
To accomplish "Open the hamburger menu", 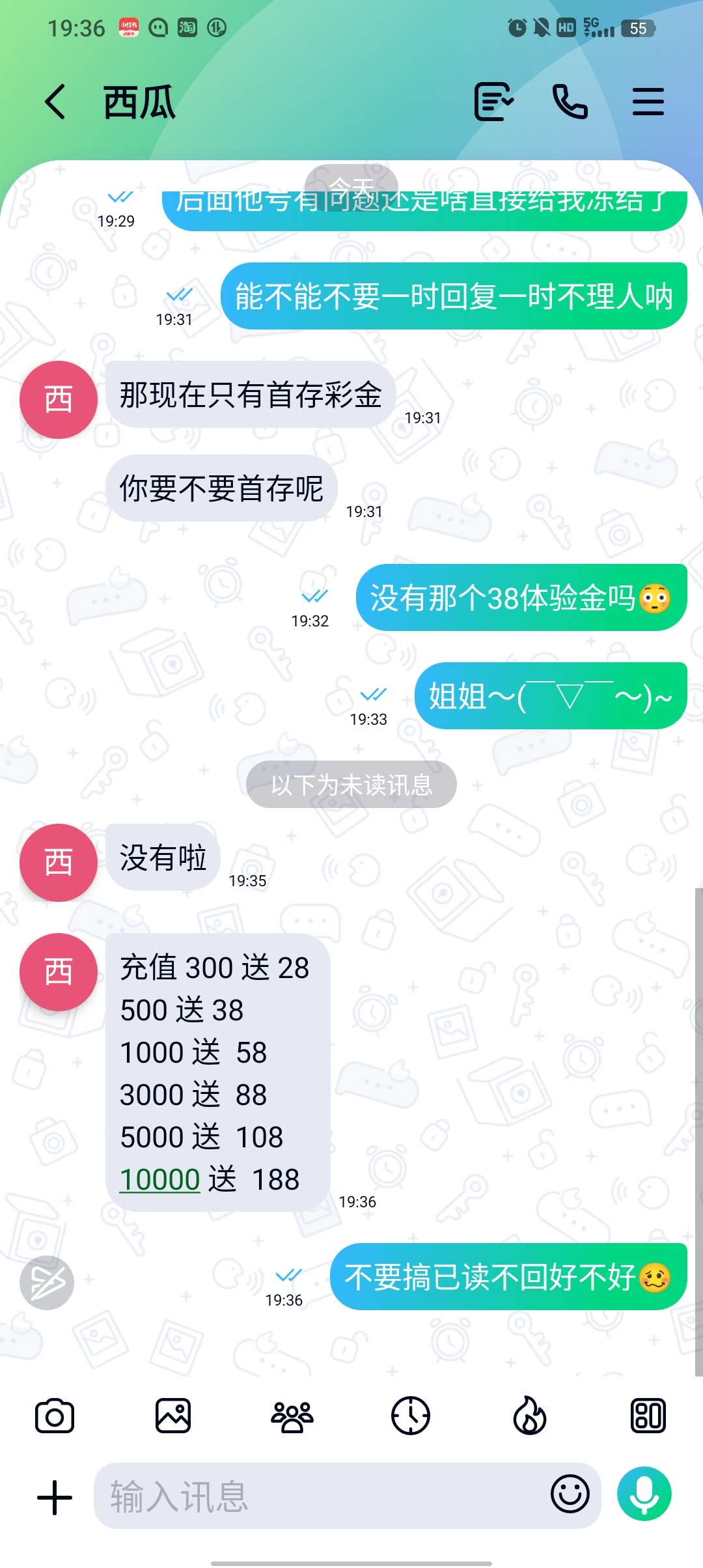I will pos(648,102).
